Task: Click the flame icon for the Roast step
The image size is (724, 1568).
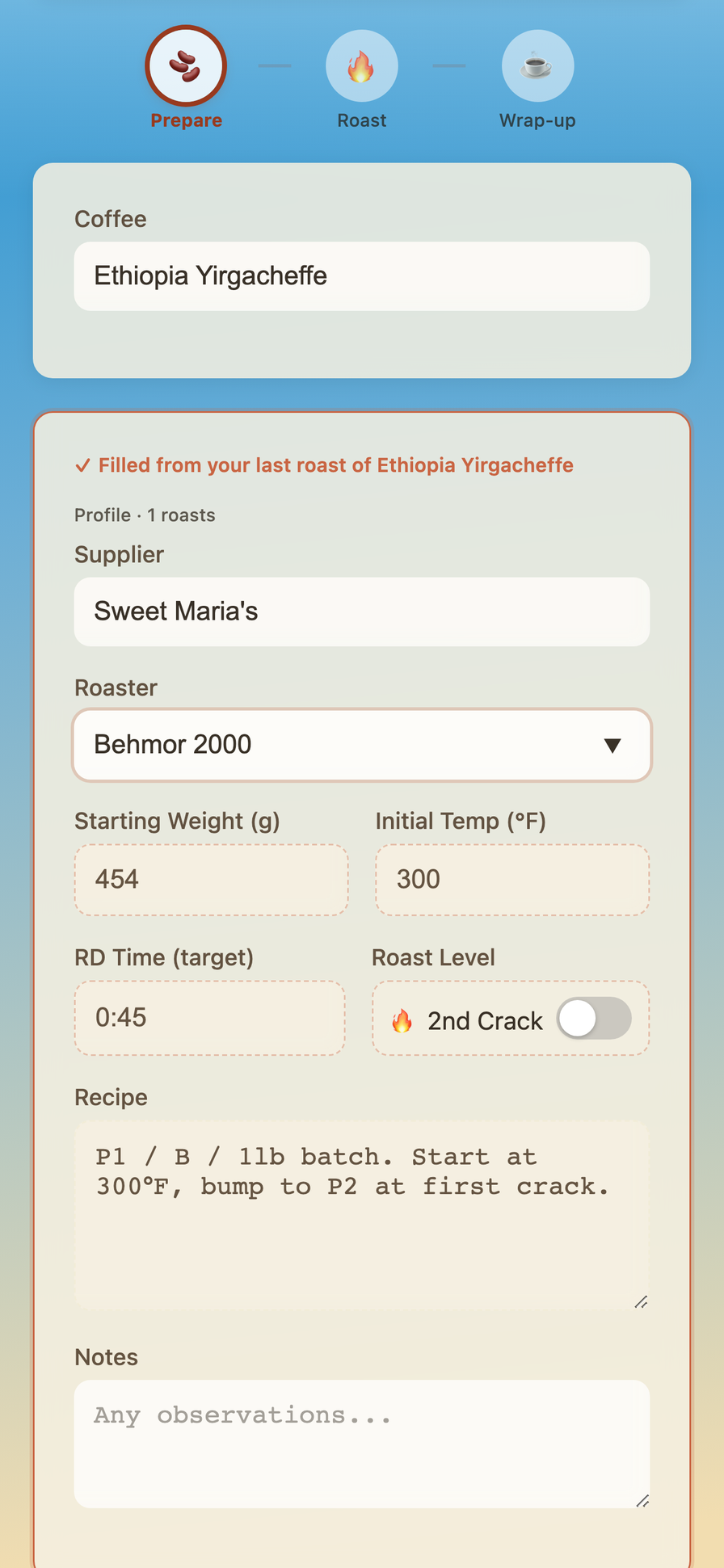Action: tap(361, 65)
